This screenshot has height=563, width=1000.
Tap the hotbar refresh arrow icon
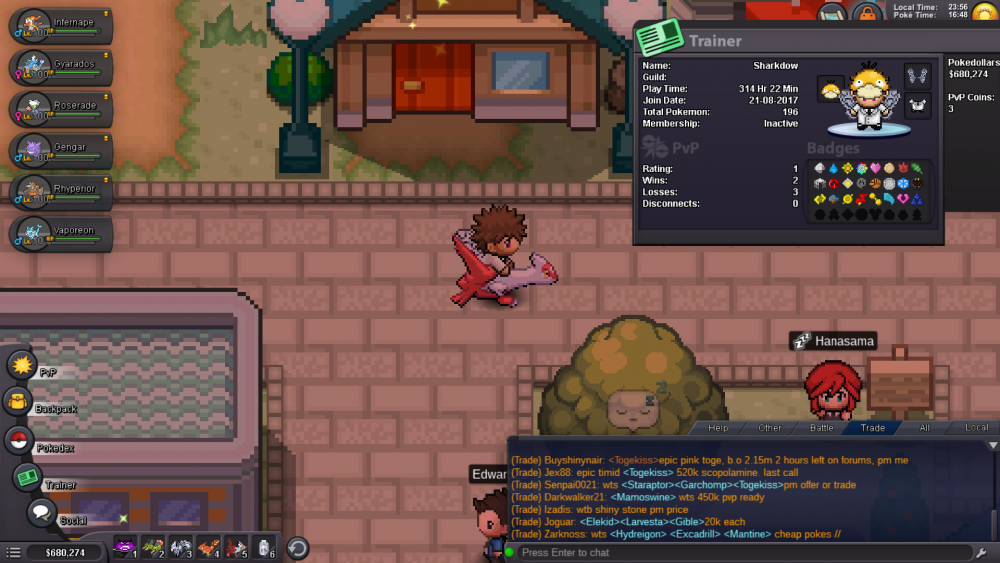coord(297,548)
